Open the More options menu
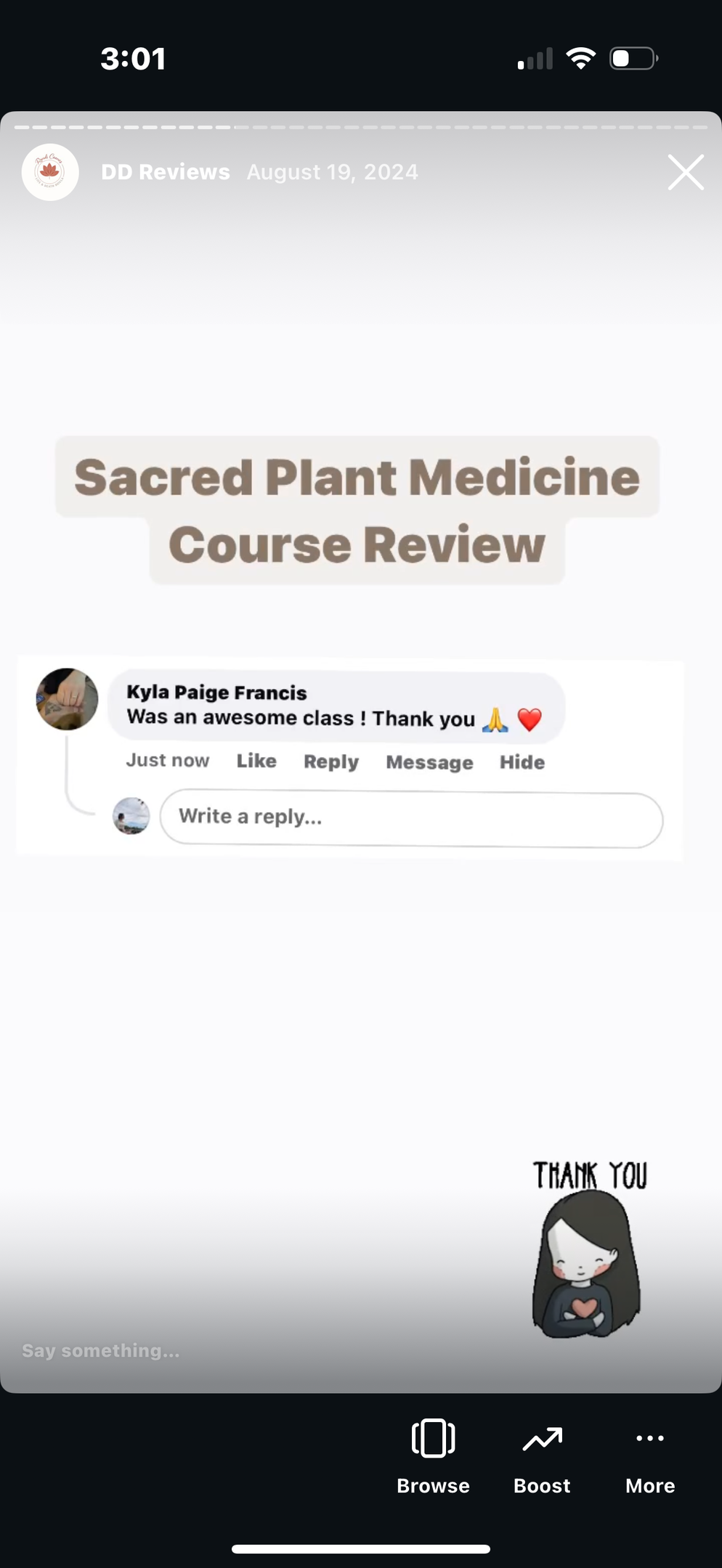The width and height of the screenshot is (722, 1568). click(650, 1455)
